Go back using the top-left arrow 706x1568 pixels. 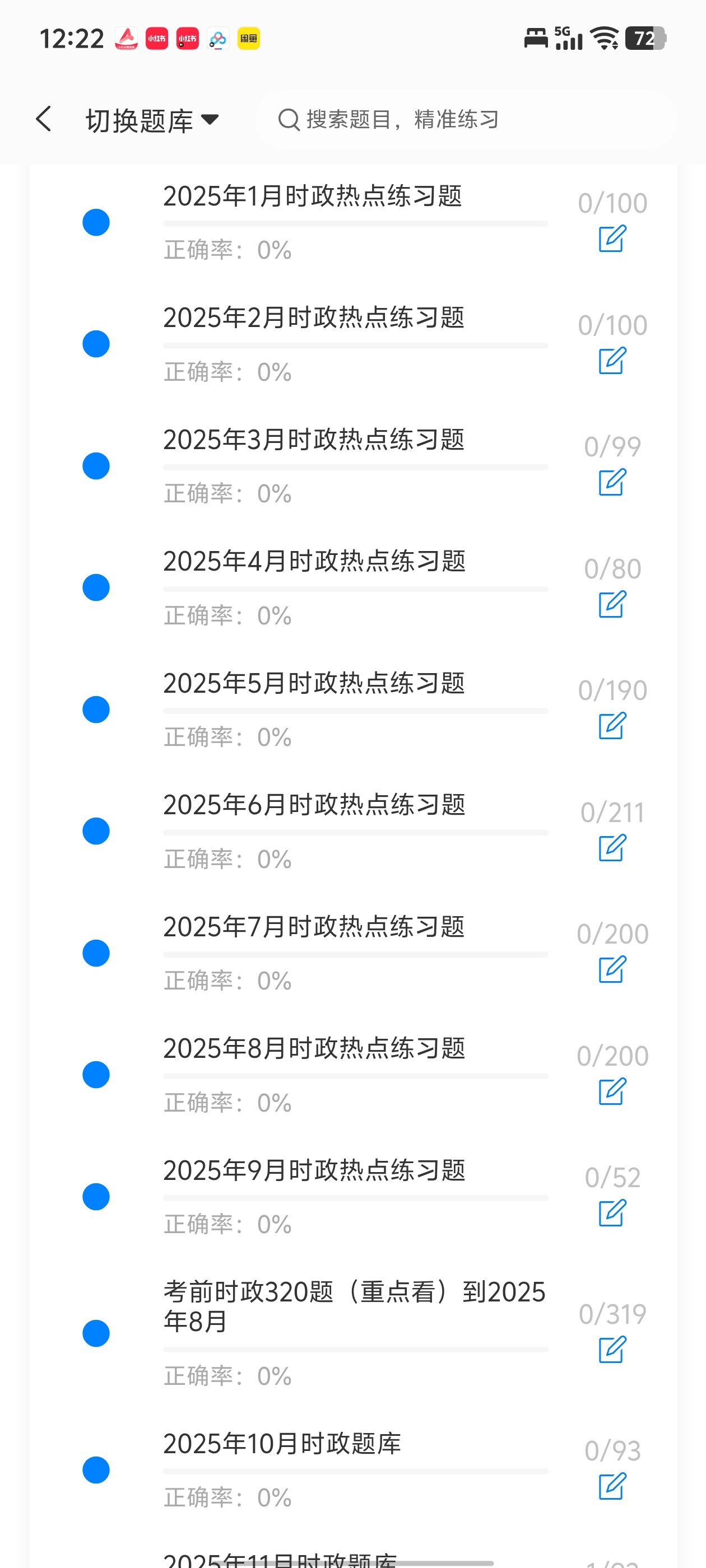coord(43,119)
